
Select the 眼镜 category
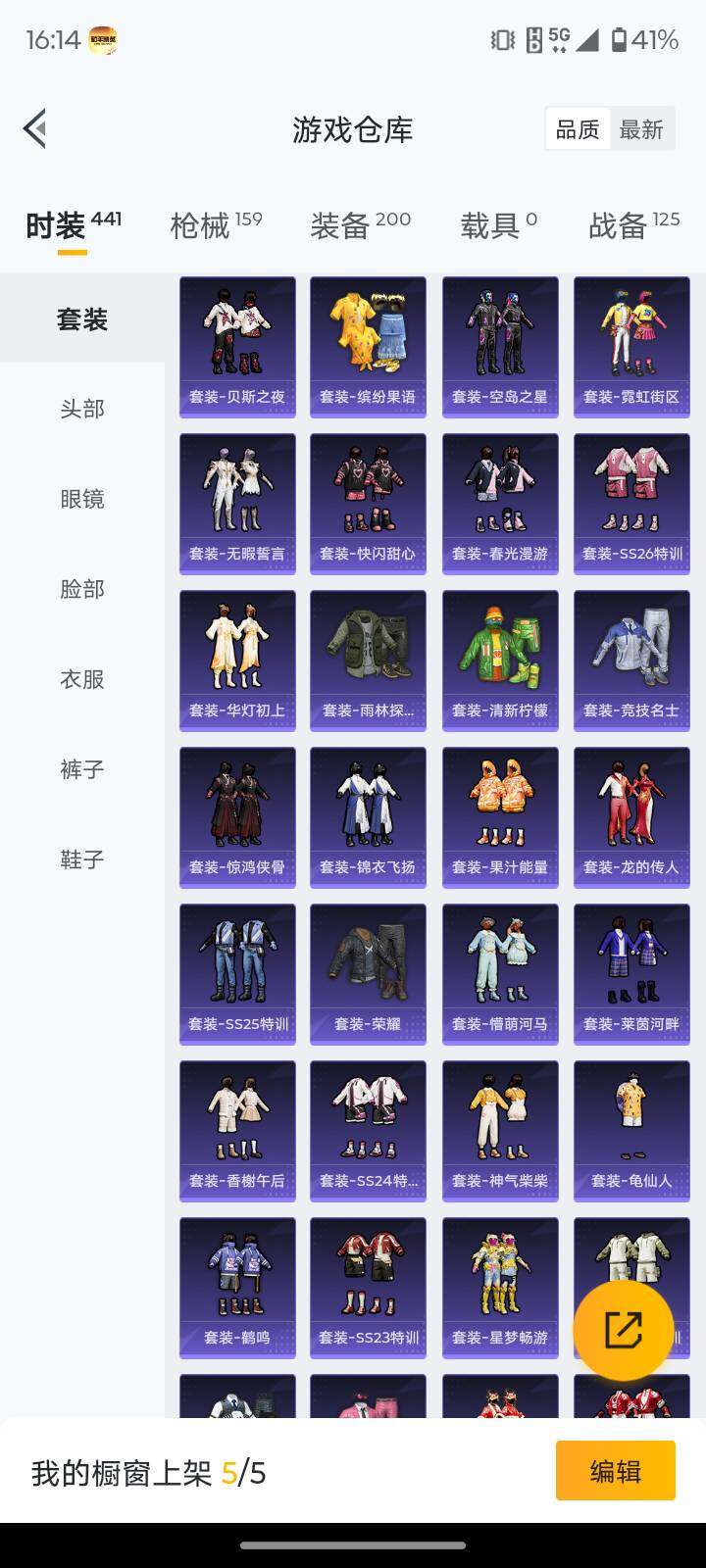(x=82, y=499)
